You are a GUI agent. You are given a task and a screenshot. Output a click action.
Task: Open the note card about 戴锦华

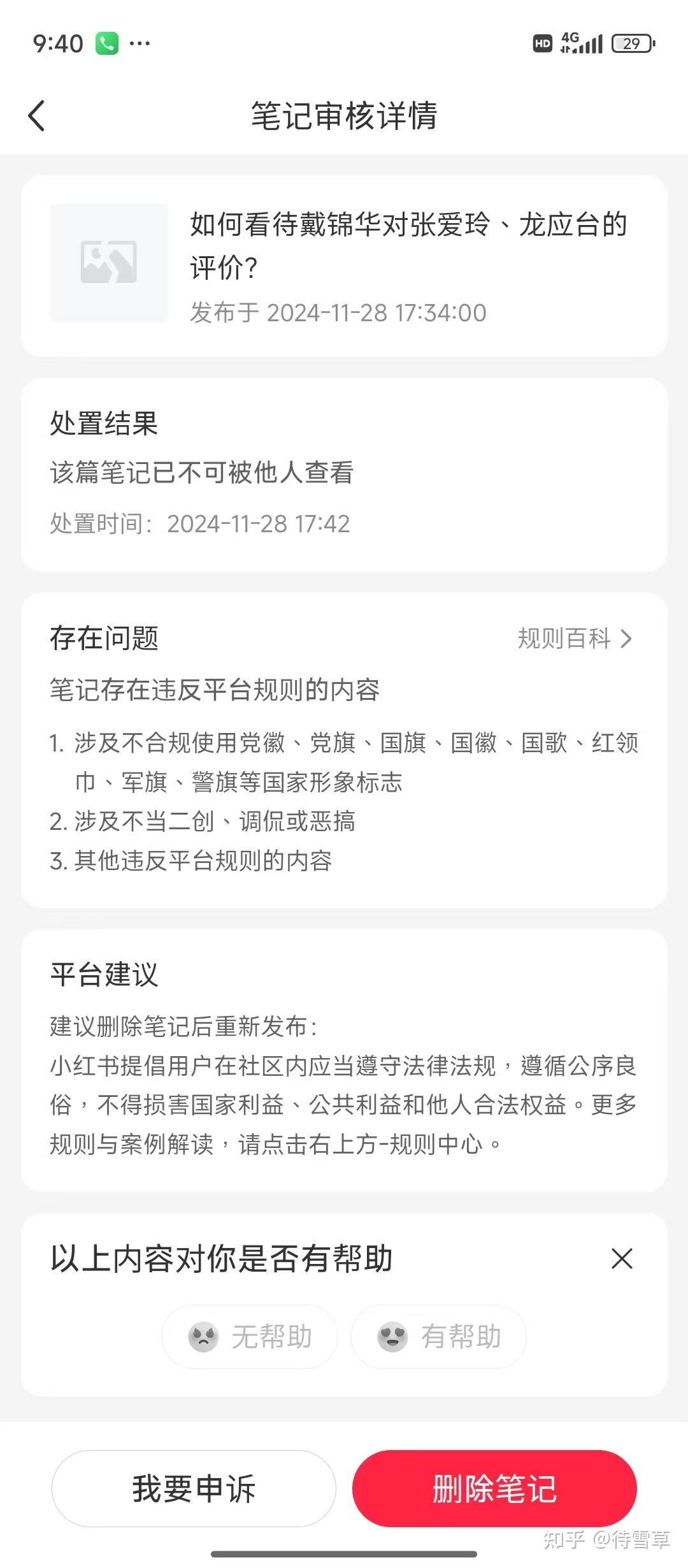pyautogui.click(x=344, y=266)
